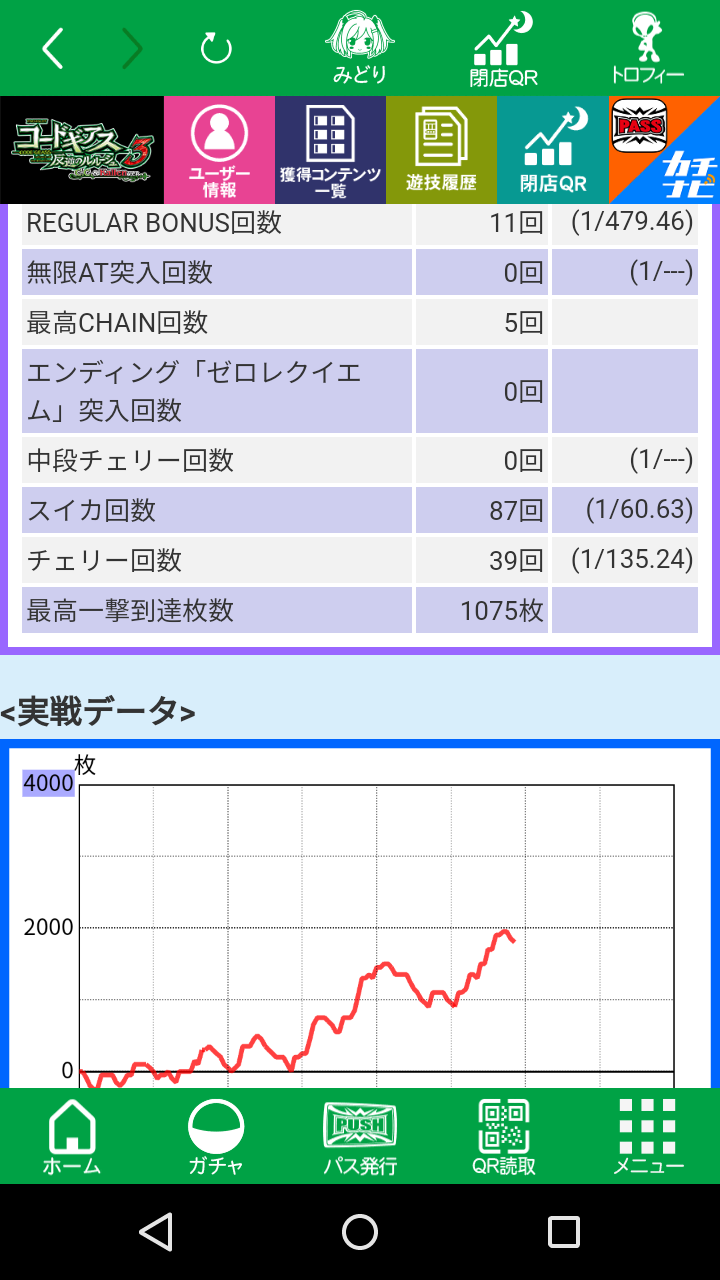
Task: Open 遊技履歴 play history
Action: [441, 150]
